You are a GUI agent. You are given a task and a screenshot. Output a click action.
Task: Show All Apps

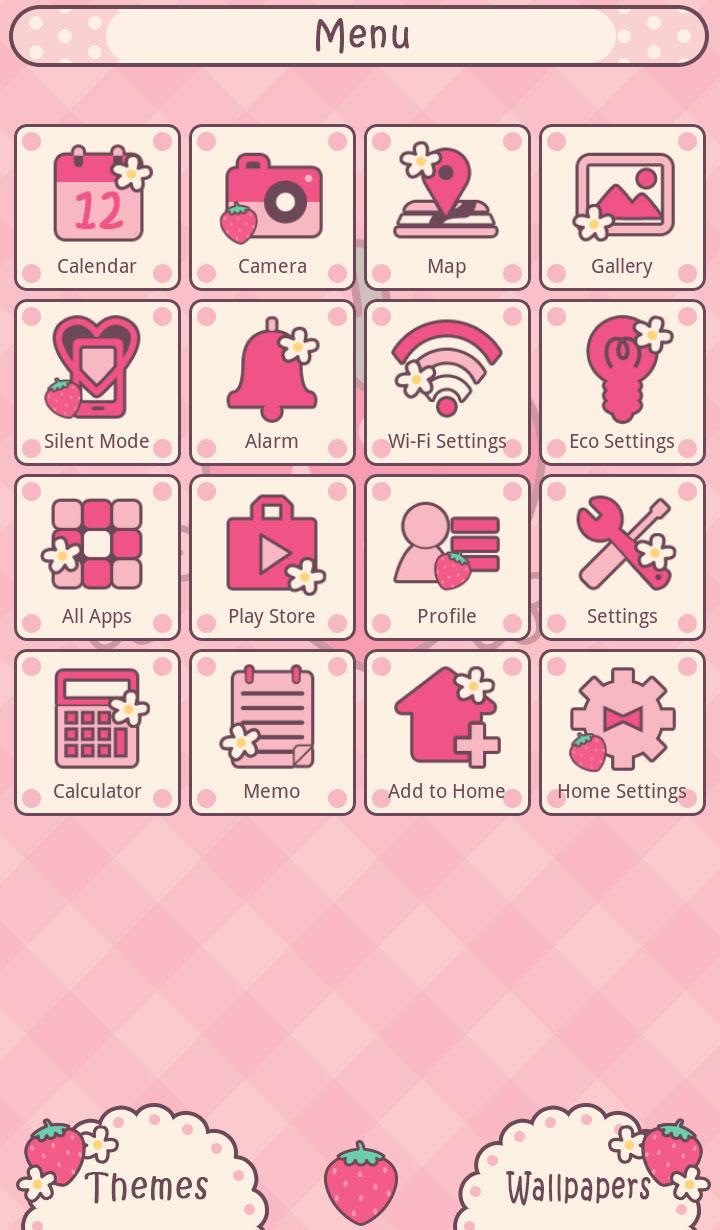coord(97,545)
